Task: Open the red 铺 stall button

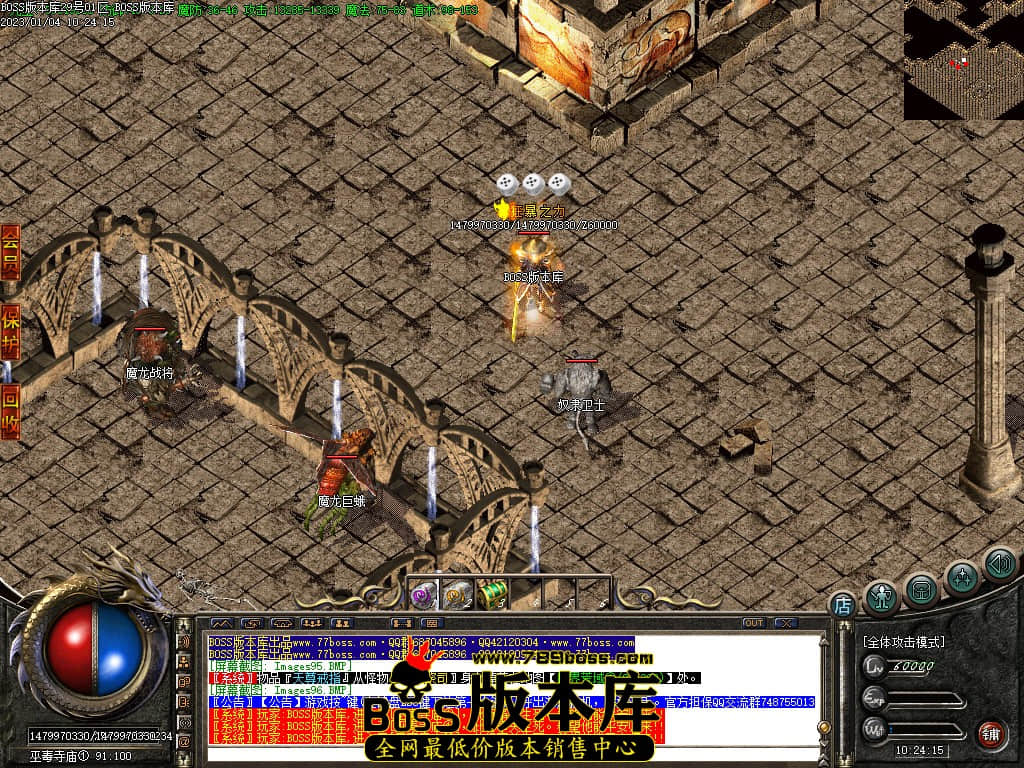Action: point(991,735)
